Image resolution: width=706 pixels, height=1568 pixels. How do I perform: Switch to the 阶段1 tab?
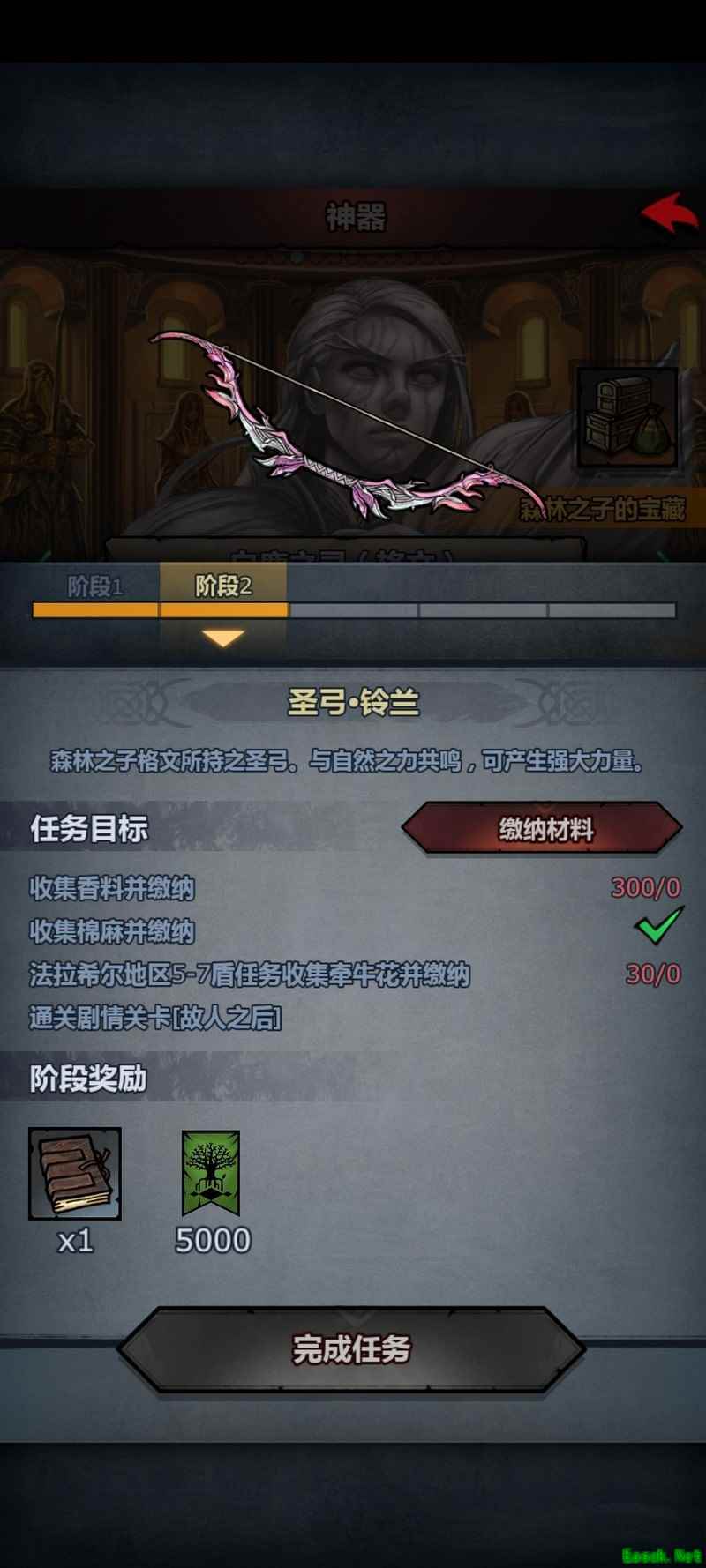(95, 586)
